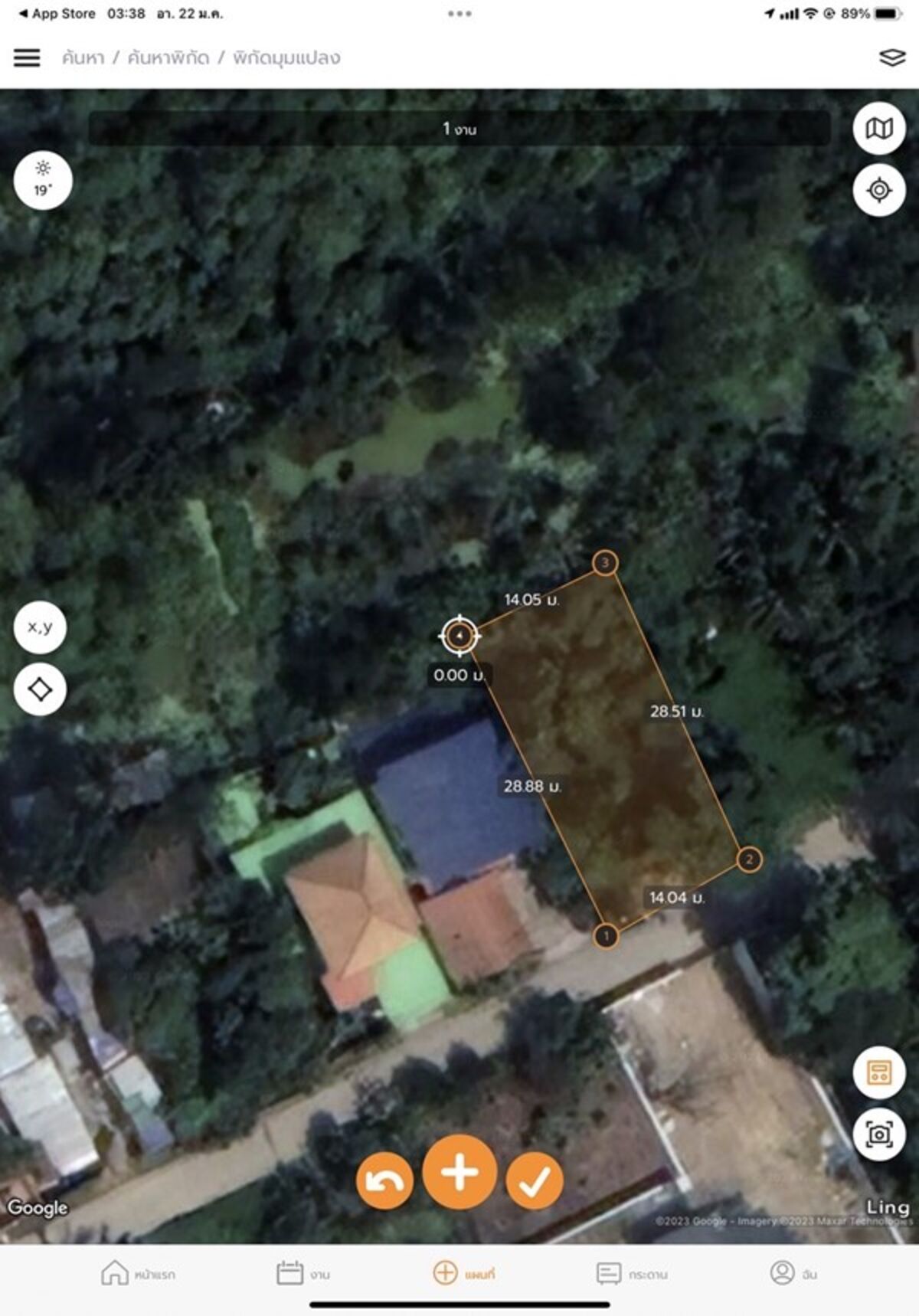Confirm the plot with the checkmark
The image size is (919, 1316).
click(x=535, y=1180)
